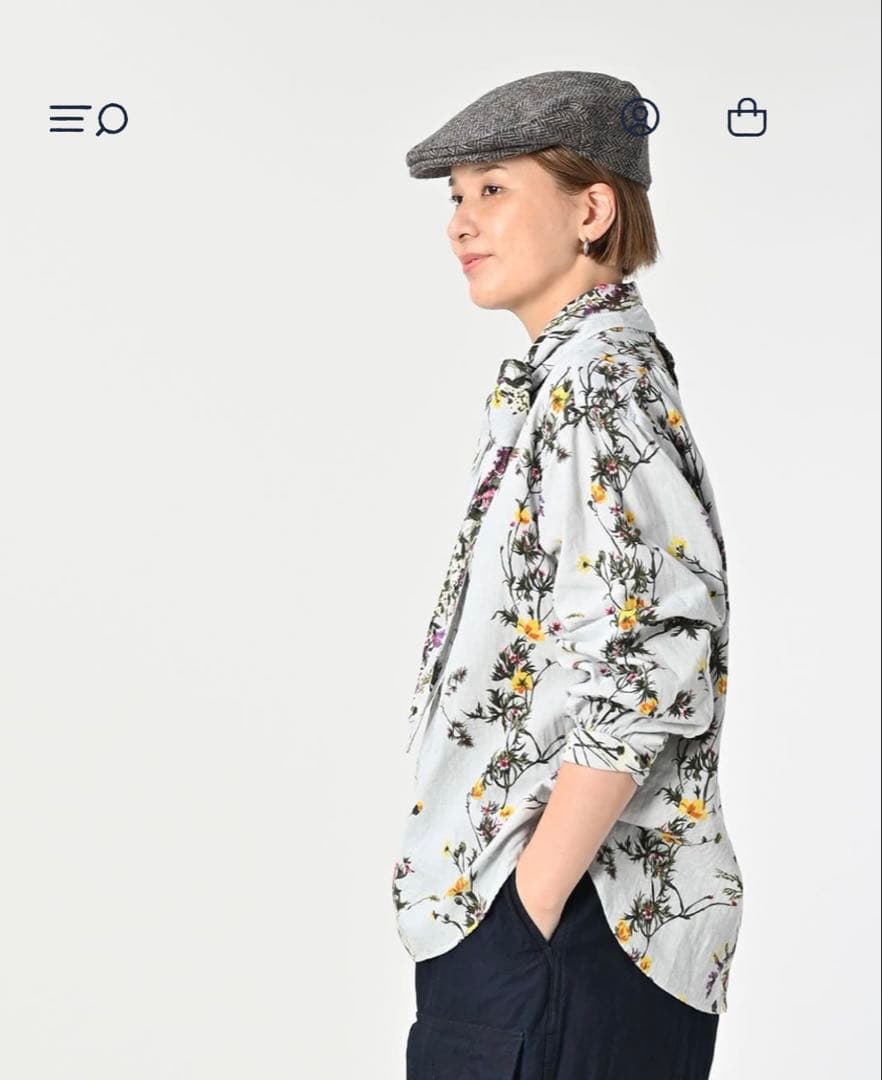Viewport: 882px width, 1080px height.
Task: Open the user account profile
Action: point(640,117)
